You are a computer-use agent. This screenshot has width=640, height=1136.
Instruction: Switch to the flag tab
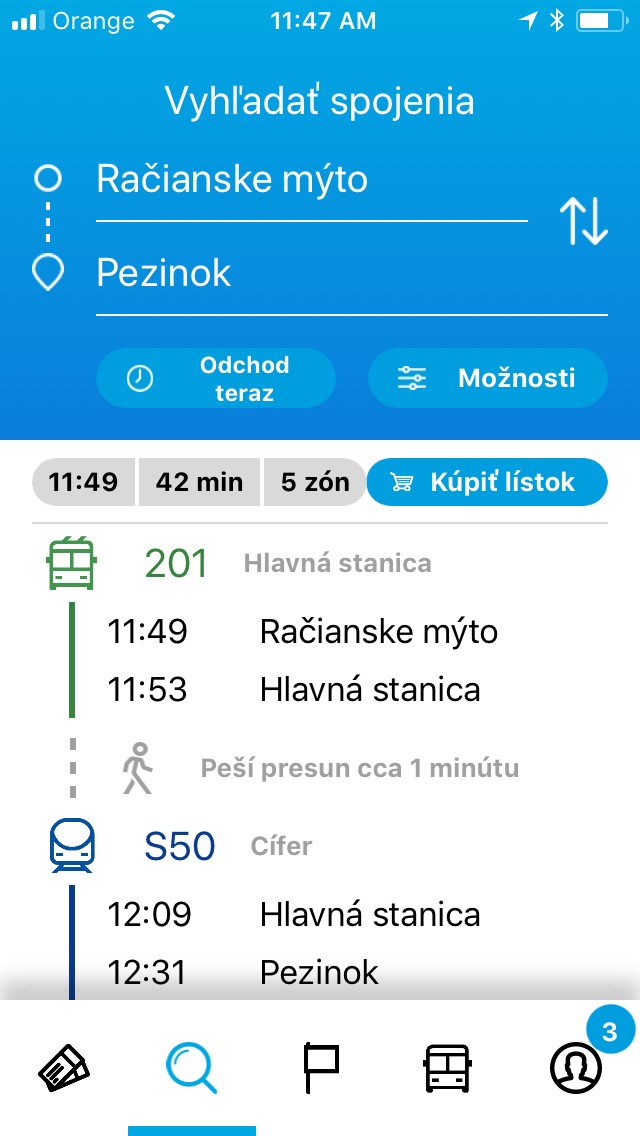tap(320, 1069)
